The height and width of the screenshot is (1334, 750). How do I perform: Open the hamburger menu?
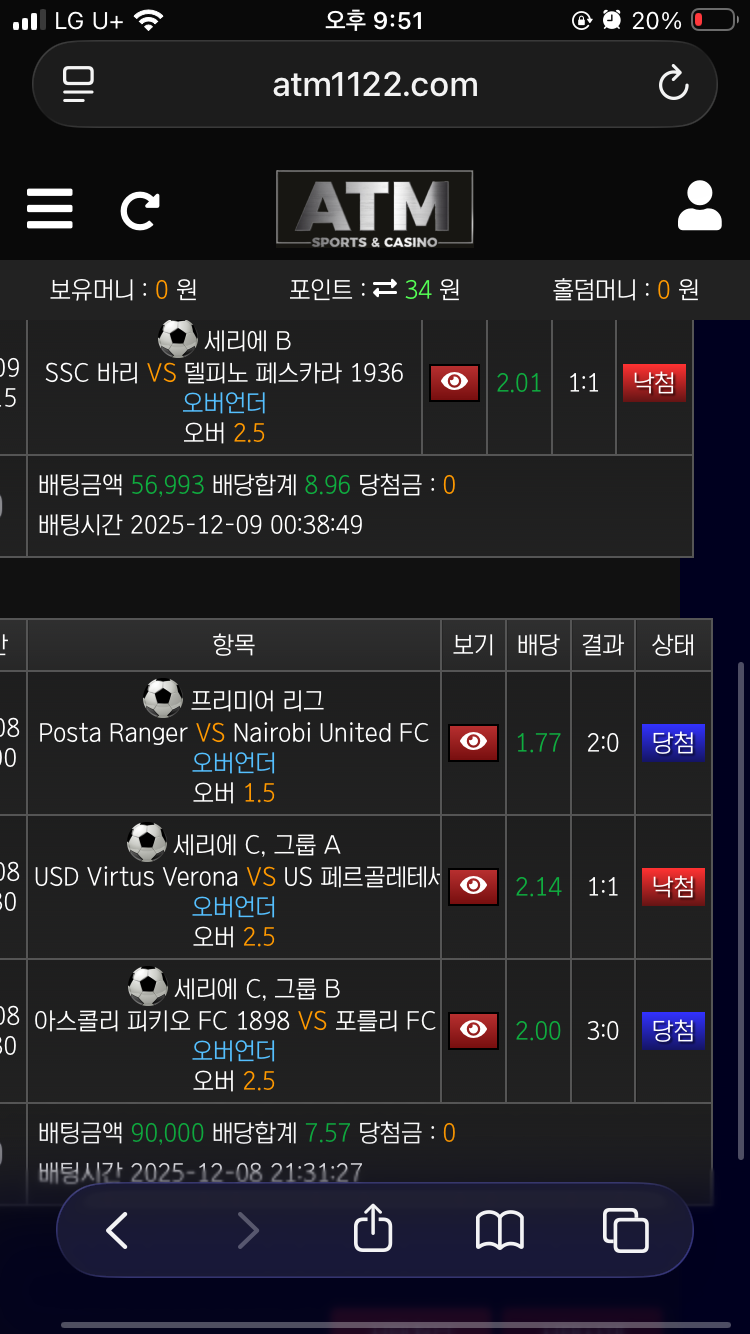49,208
